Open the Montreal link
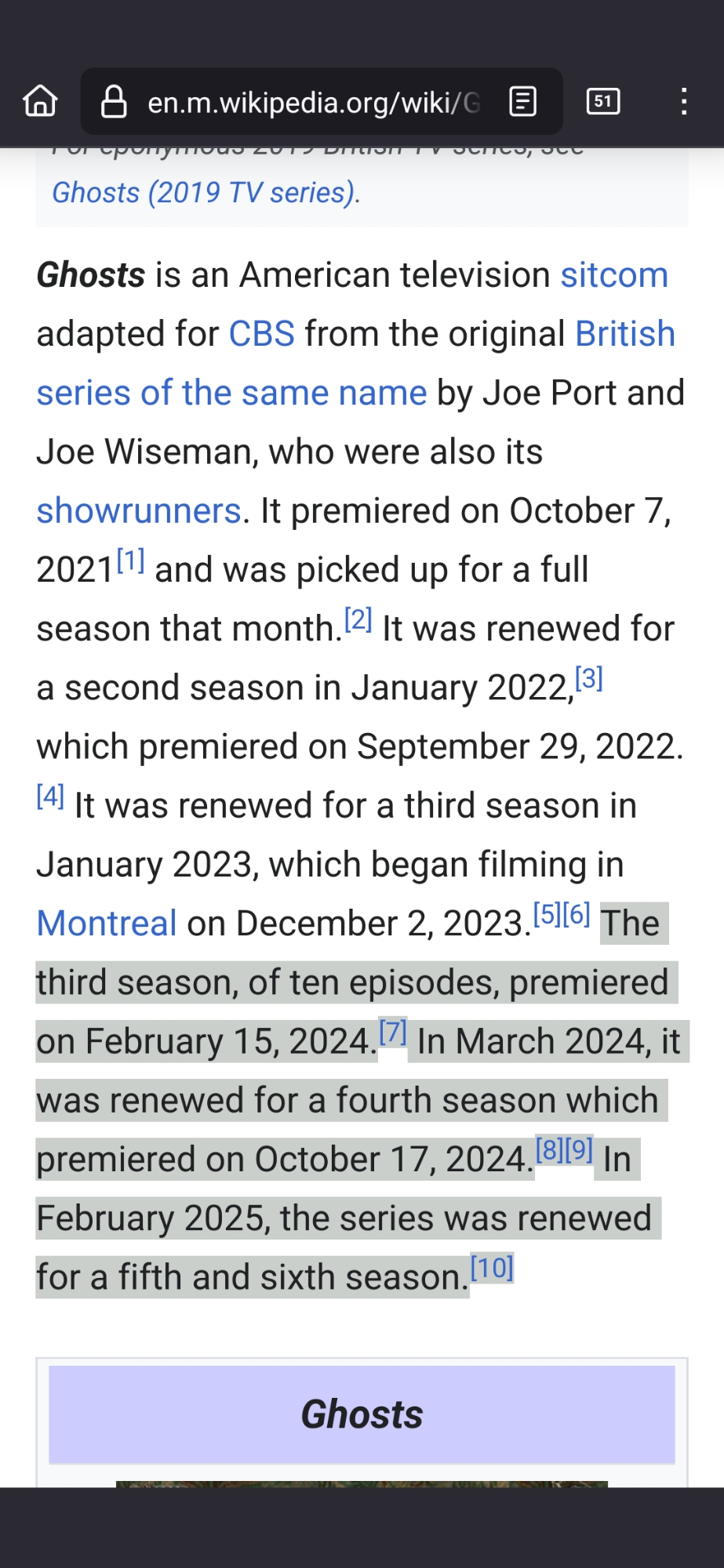724x1568 pixels. coord(107,924)
